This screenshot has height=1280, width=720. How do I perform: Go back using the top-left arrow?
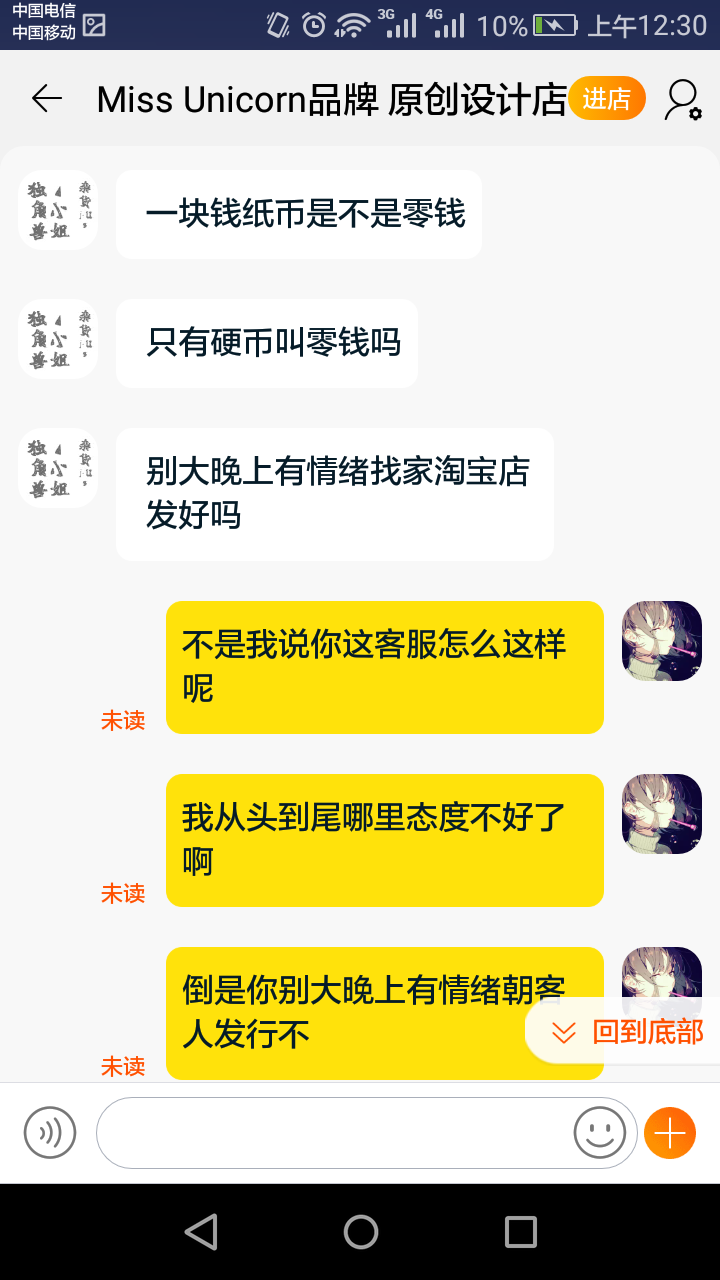(47, 98)
